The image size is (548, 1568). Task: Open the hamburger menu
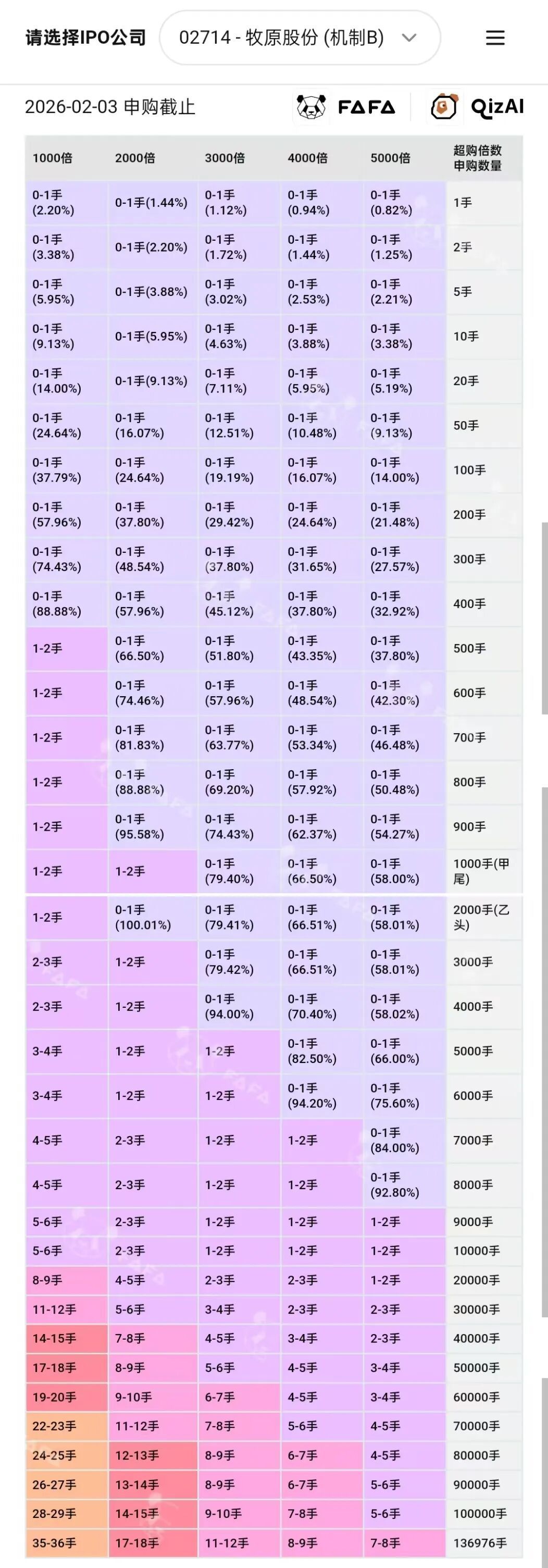click(x=495, y=38)
